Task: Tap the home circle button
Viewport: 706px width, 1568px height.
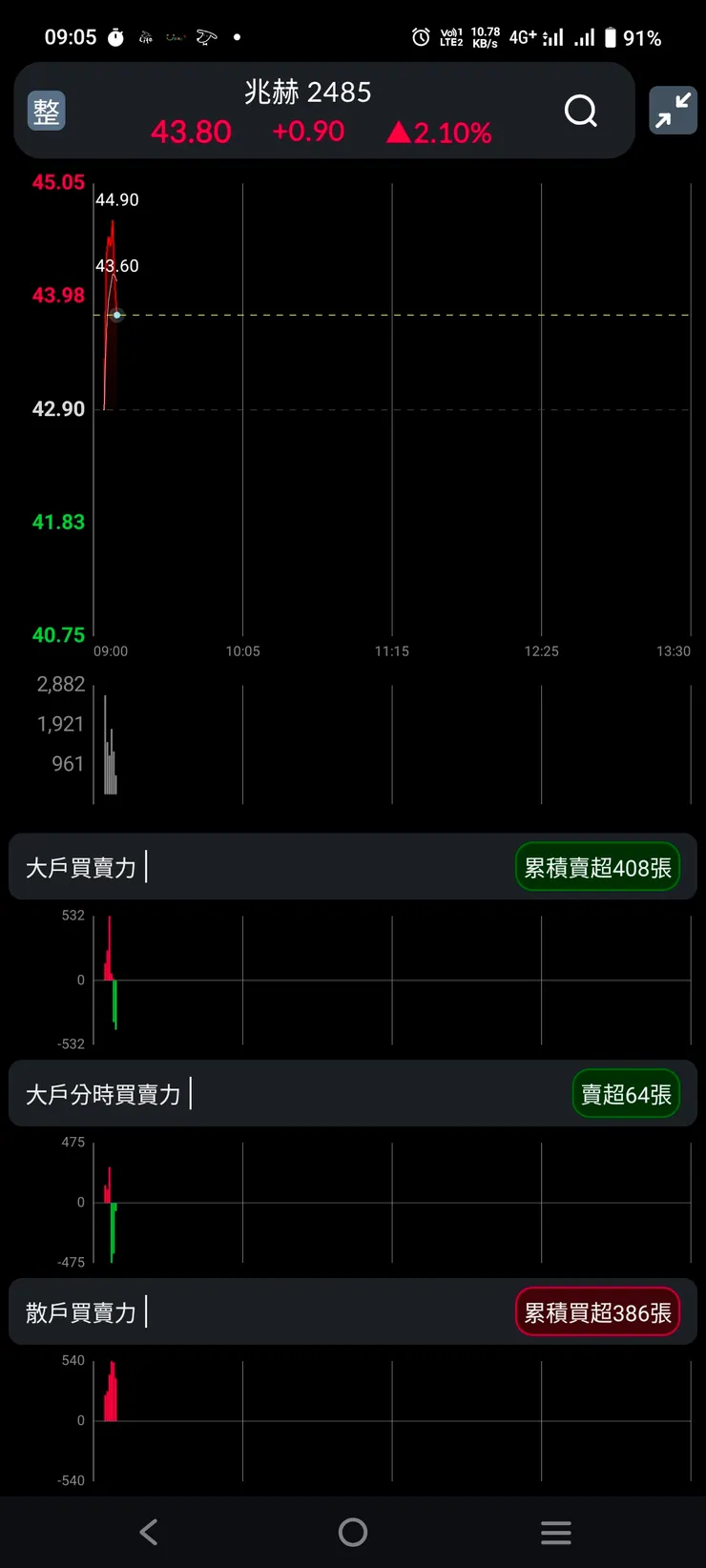Action: [x=352, y=1533]
